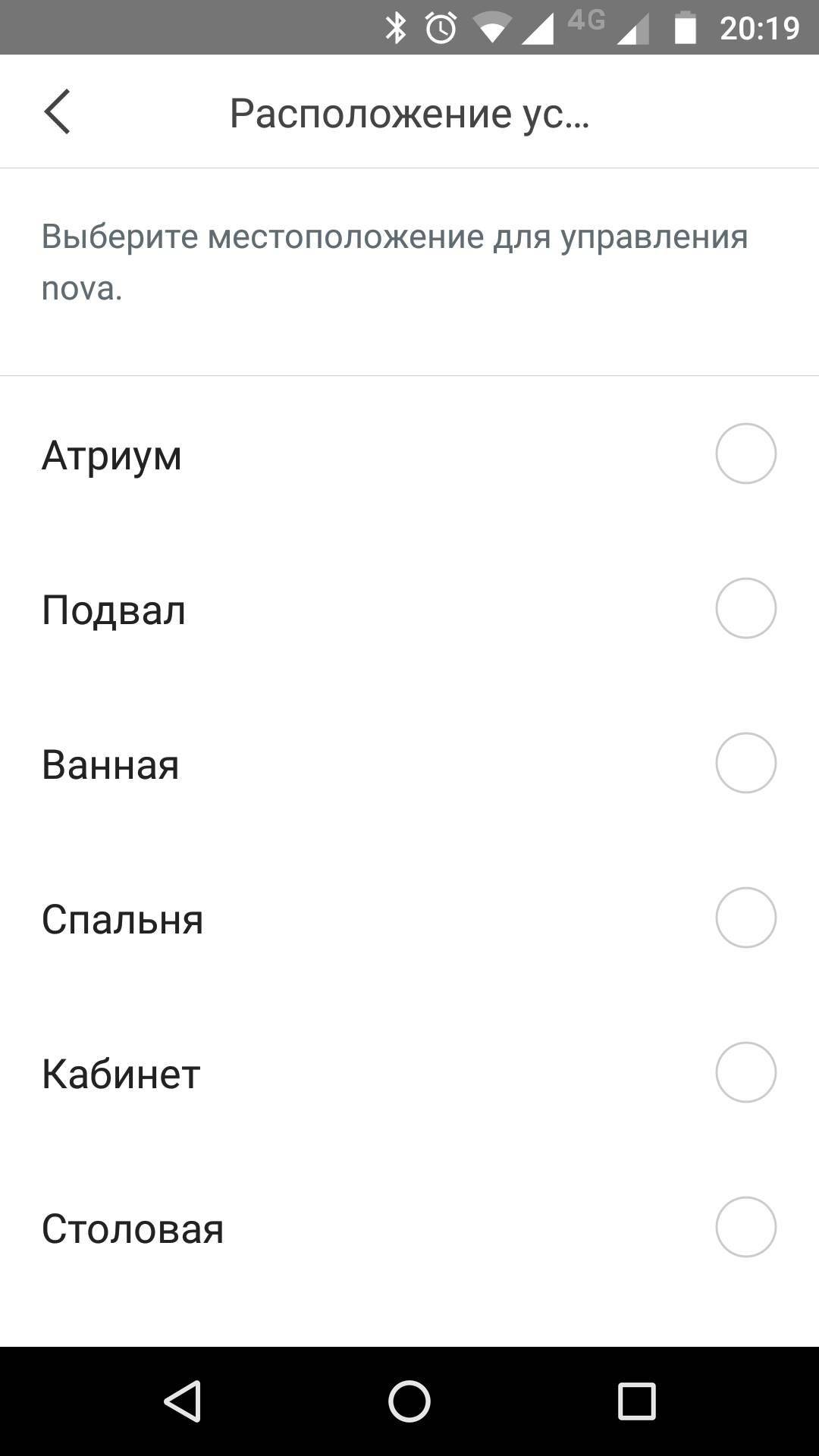Open recent apps from the navigation bar

pyautogui.click(x=635, y=1401)
